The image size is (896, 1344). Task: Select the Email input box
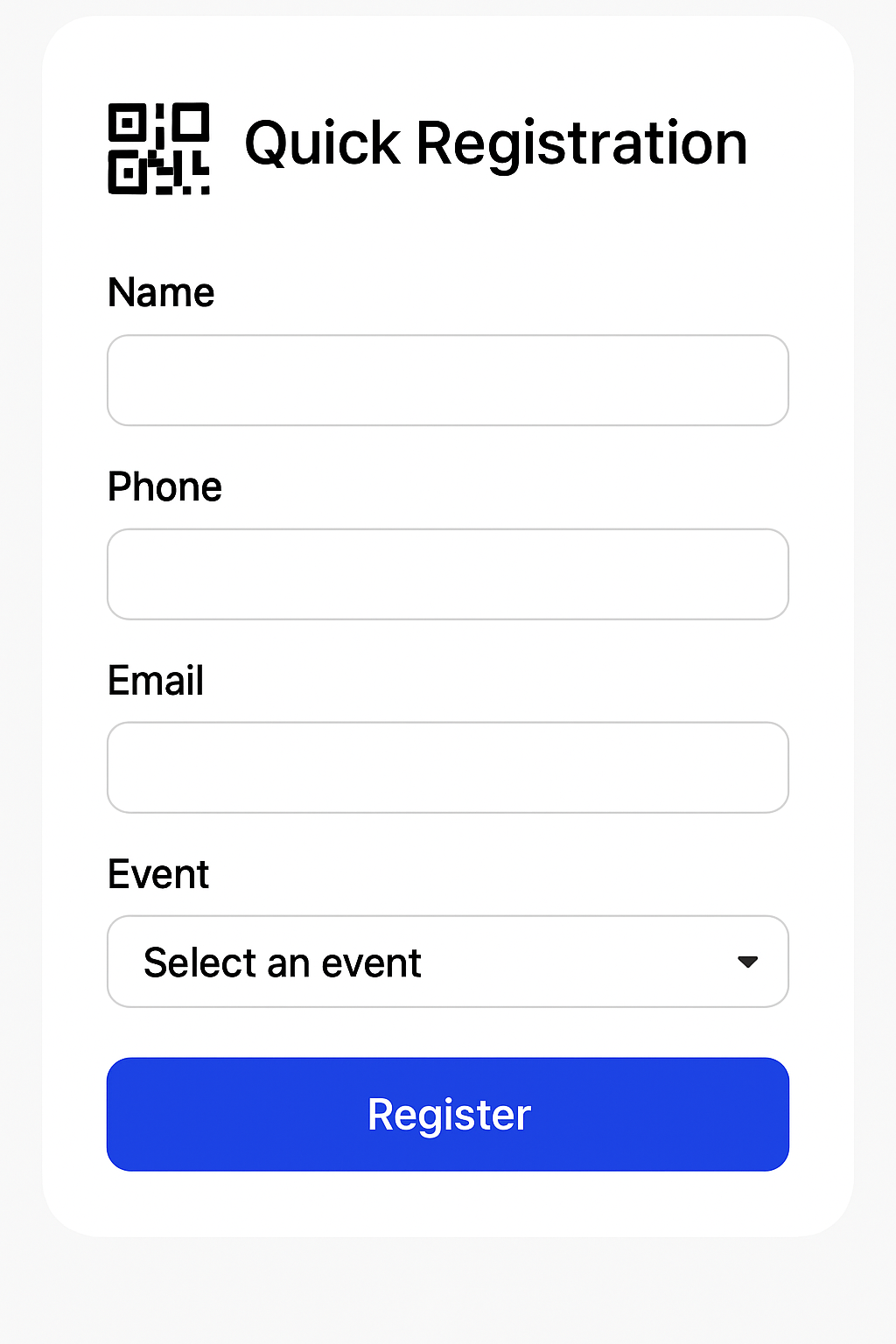click(x=447, y=767)
